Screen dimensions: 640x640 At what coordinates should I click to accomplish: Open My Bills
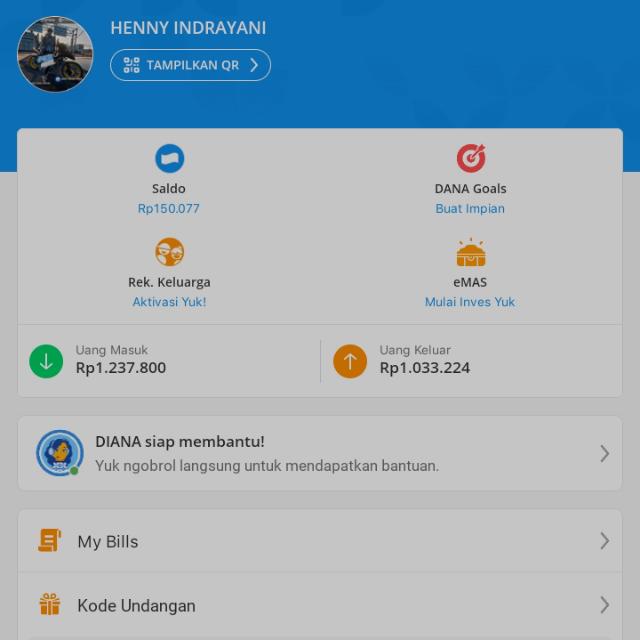[320, 541]
